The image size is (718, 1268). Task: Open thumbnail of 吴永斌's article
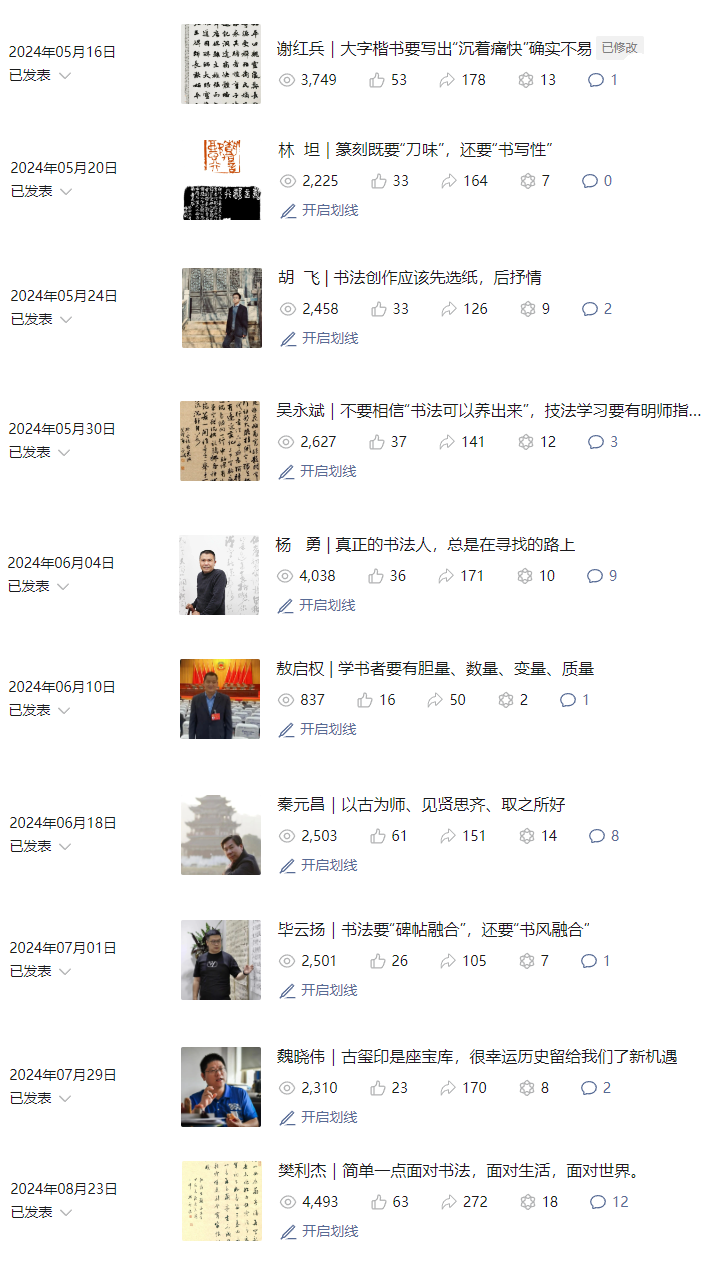pos(220,441)
